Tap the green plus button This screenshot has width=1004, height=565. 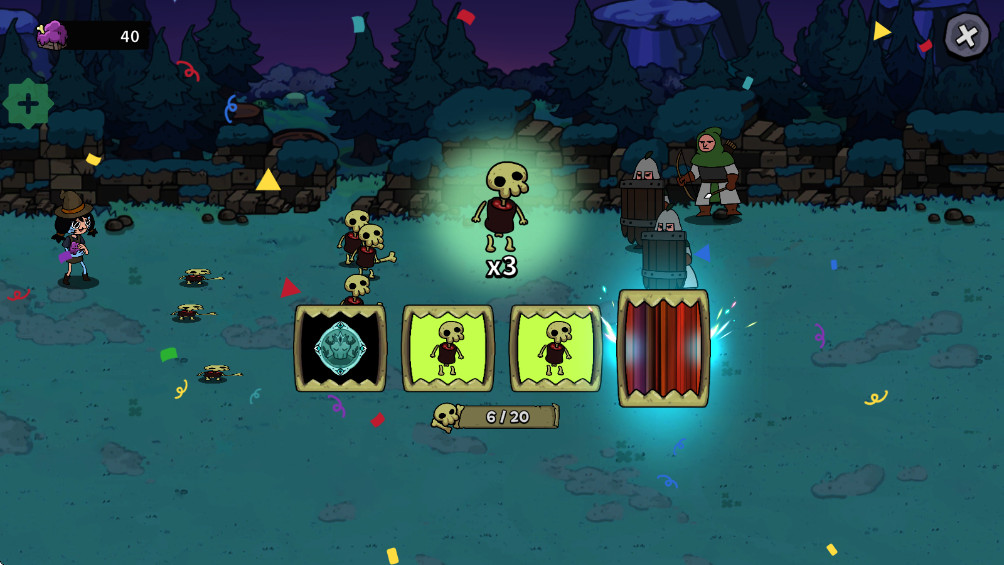pyautogui.click(x=28, y=103)
